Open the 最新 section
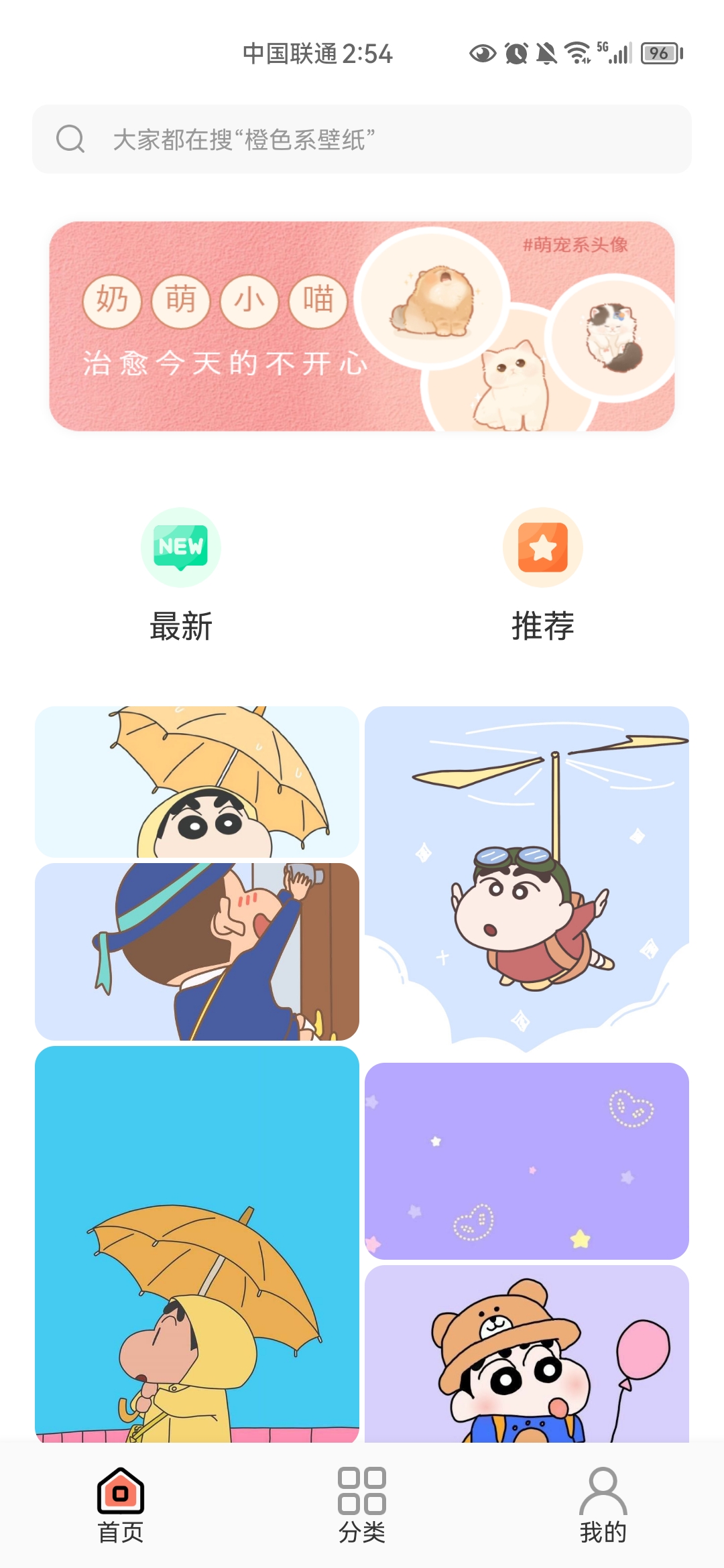 click(x=181, y=575)
